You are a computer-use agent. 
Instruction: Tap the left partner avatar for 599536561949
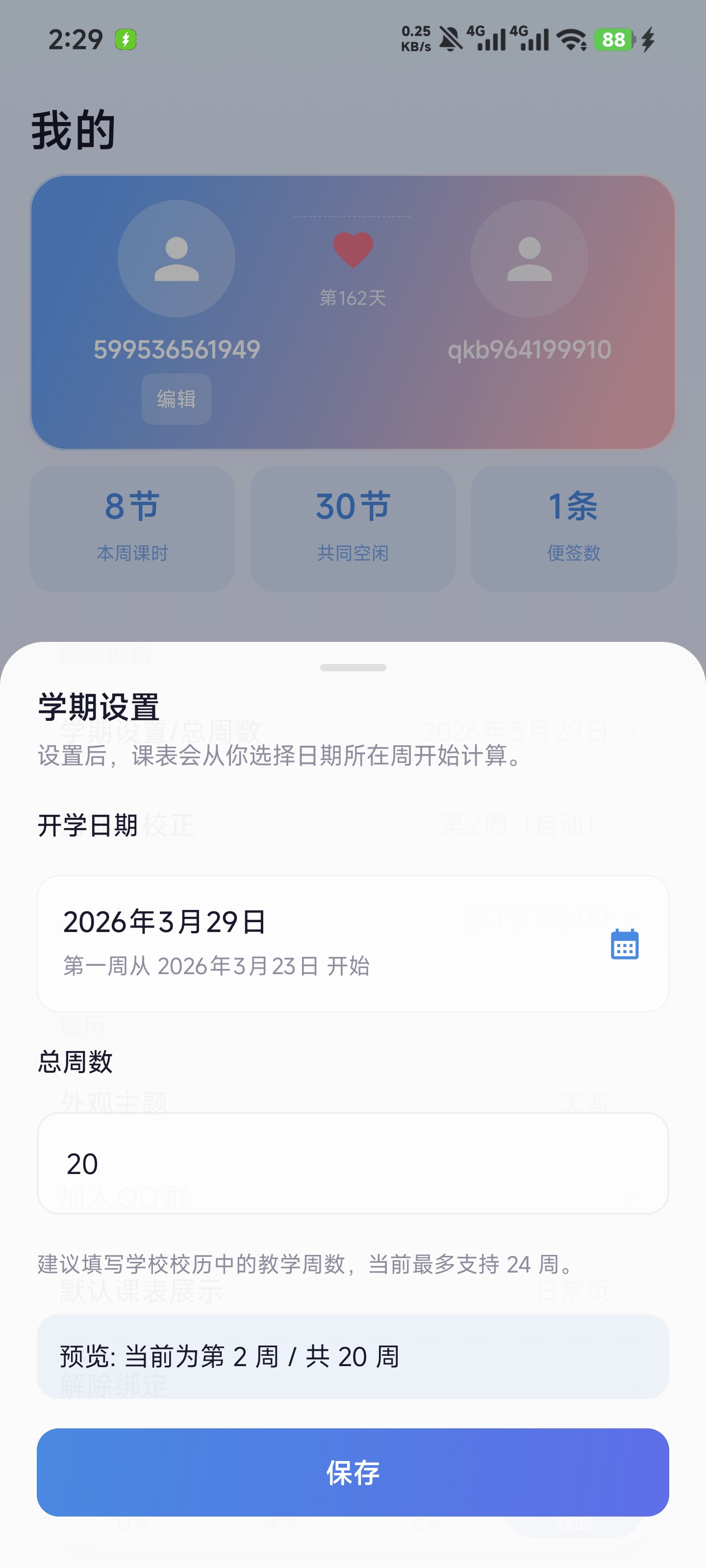[176, 259]
